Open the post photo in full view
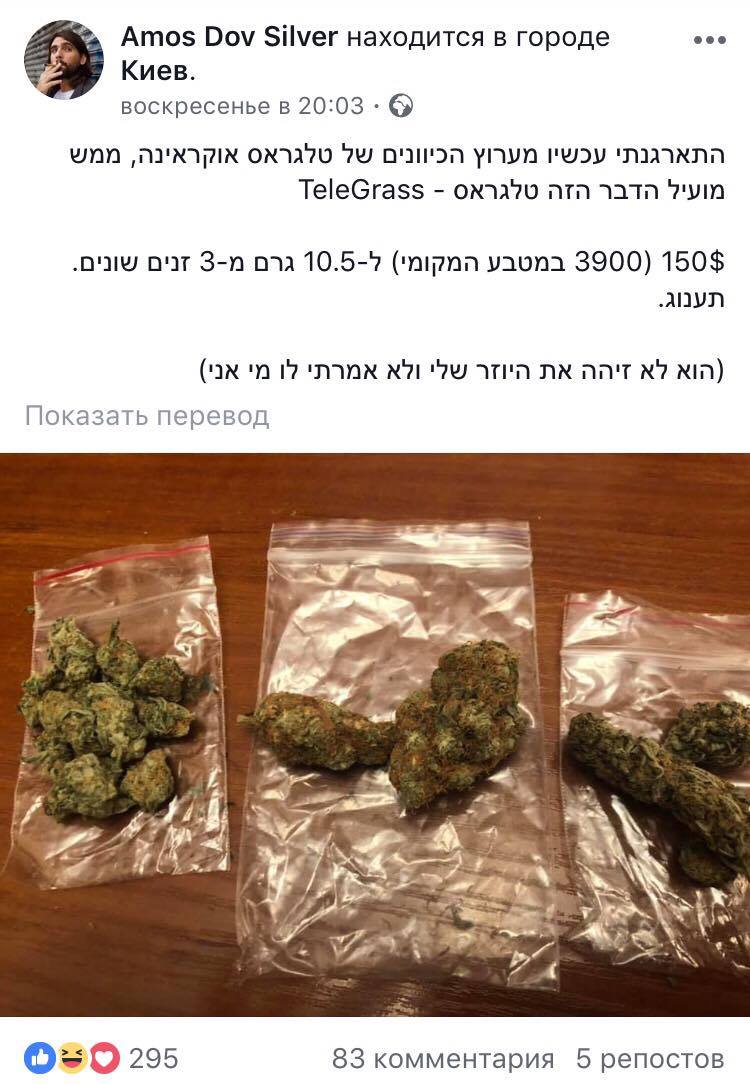This screenshot has width=750, height=1084. pos(375,733)
